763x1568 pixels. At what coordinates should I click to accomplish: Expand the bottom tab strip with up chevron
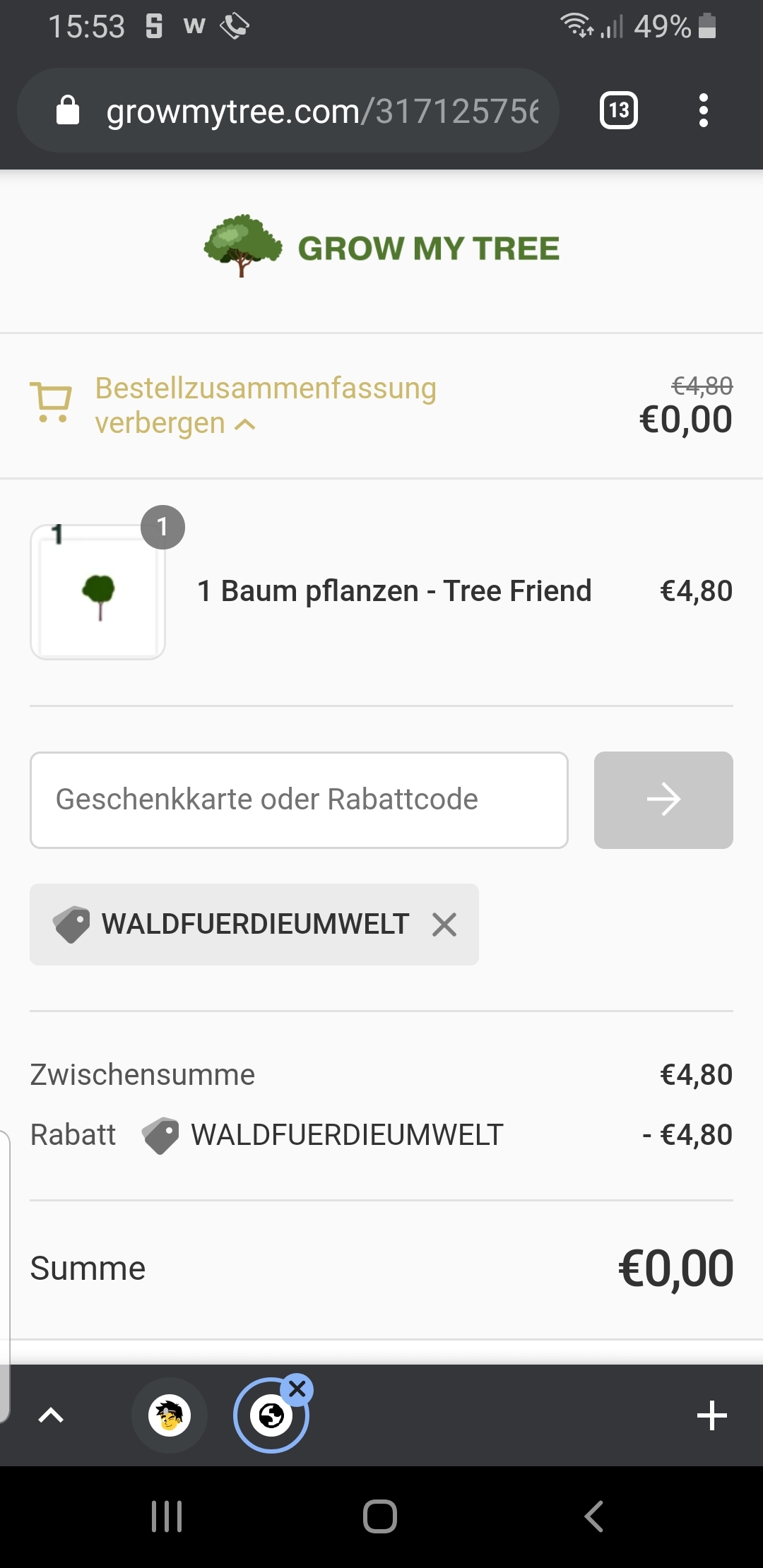click(x=51, y=1415)
